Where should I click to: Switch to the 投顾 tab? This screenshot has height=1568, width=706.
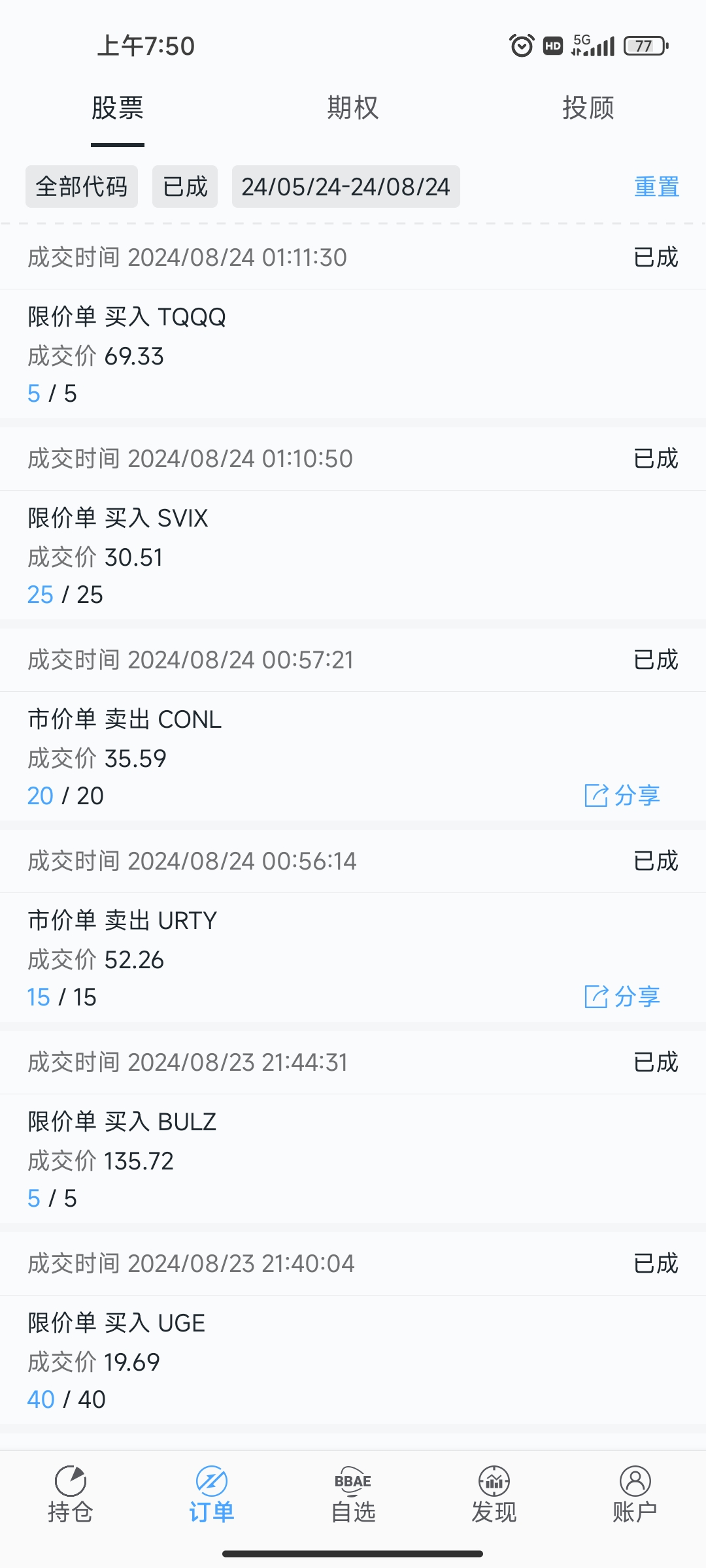click(588, 108)
